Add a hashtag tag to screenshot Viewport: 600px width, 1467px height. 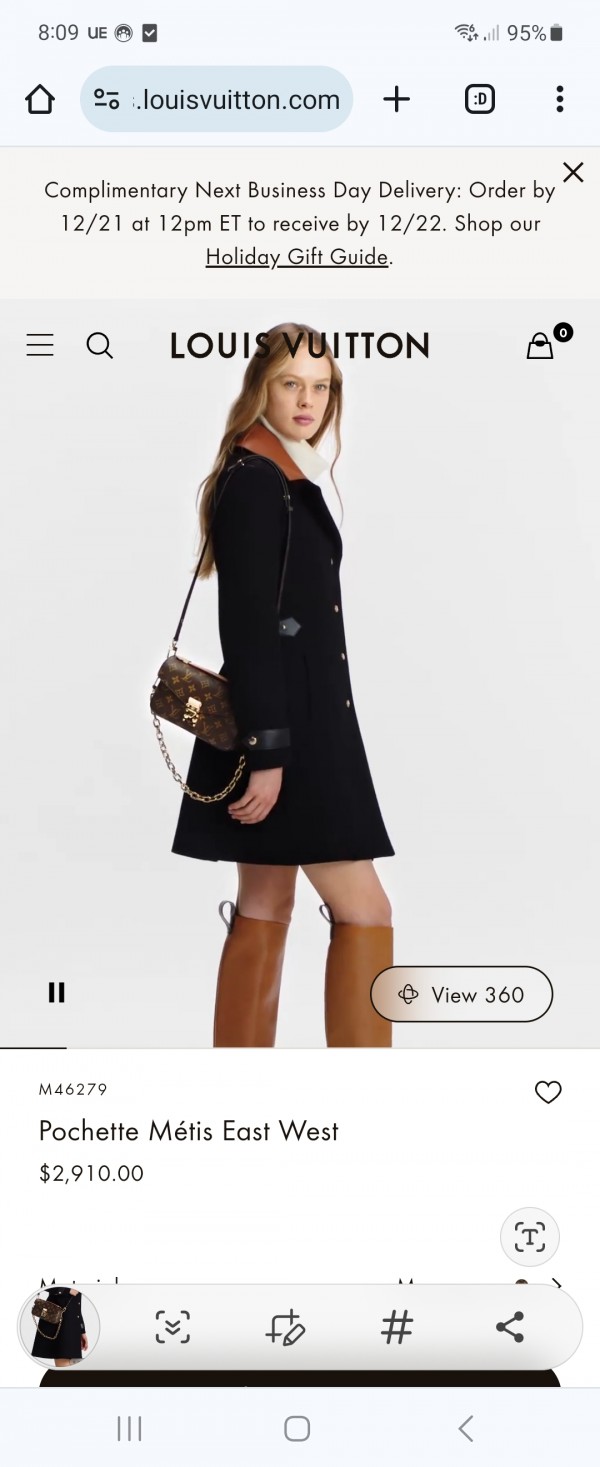397,1327
